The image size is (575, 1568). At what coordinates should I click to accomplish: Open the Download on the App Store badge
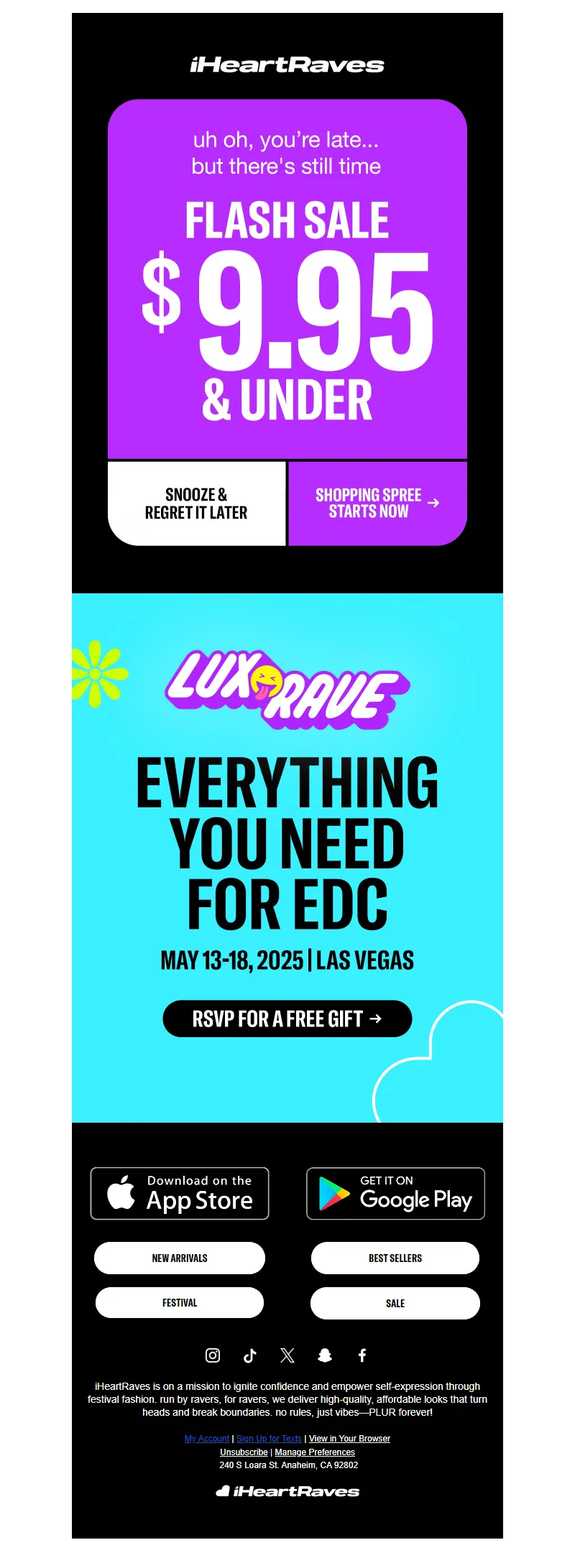(x=180, y=1193)
